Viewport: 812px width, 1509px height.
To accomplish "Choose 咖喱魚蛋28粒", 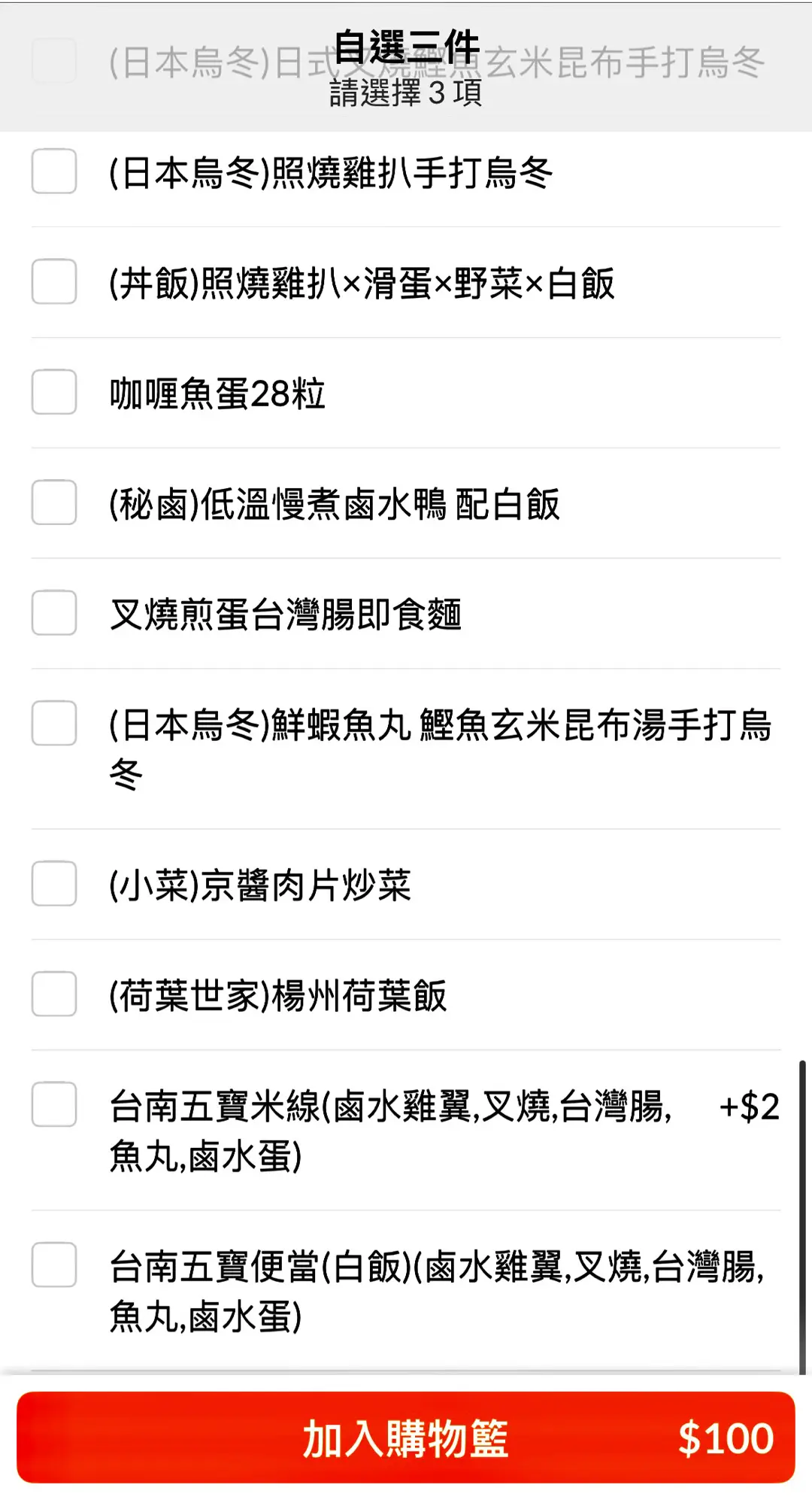I will point(54,392).
